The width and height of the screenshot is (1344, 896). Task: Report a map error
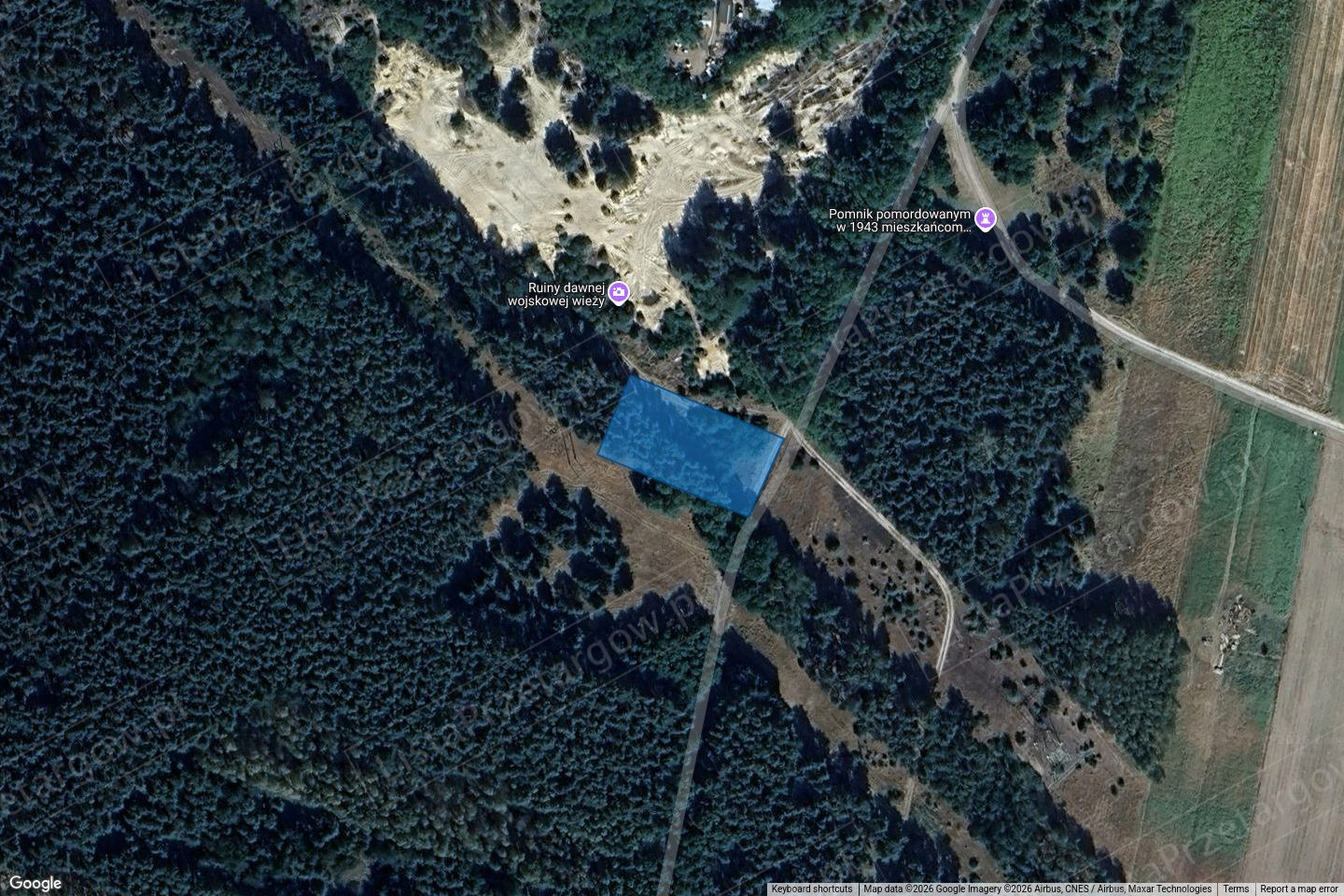point(1298,889)
